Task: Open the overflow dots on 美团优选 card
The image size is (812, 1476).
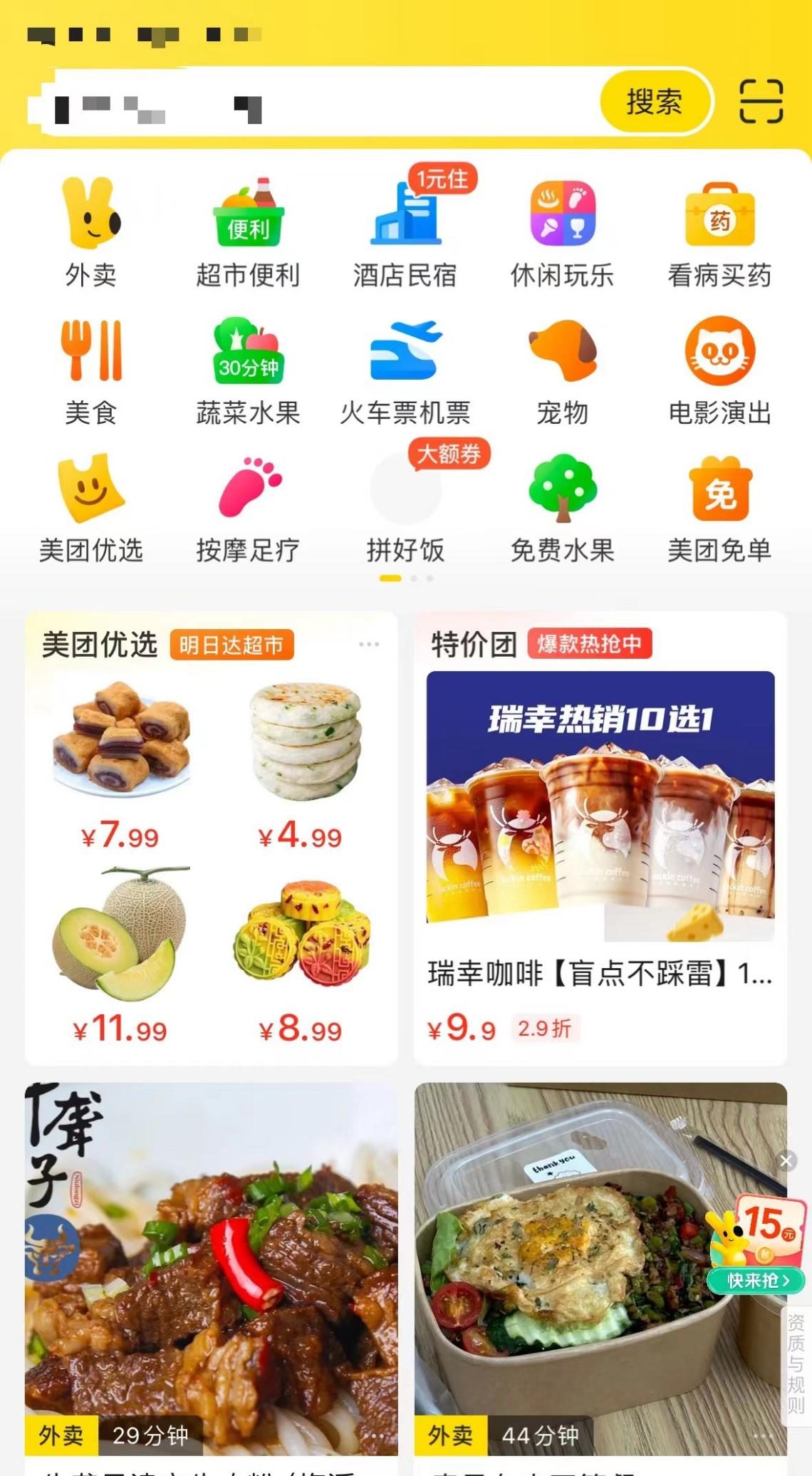Action: tap(369, 644)
